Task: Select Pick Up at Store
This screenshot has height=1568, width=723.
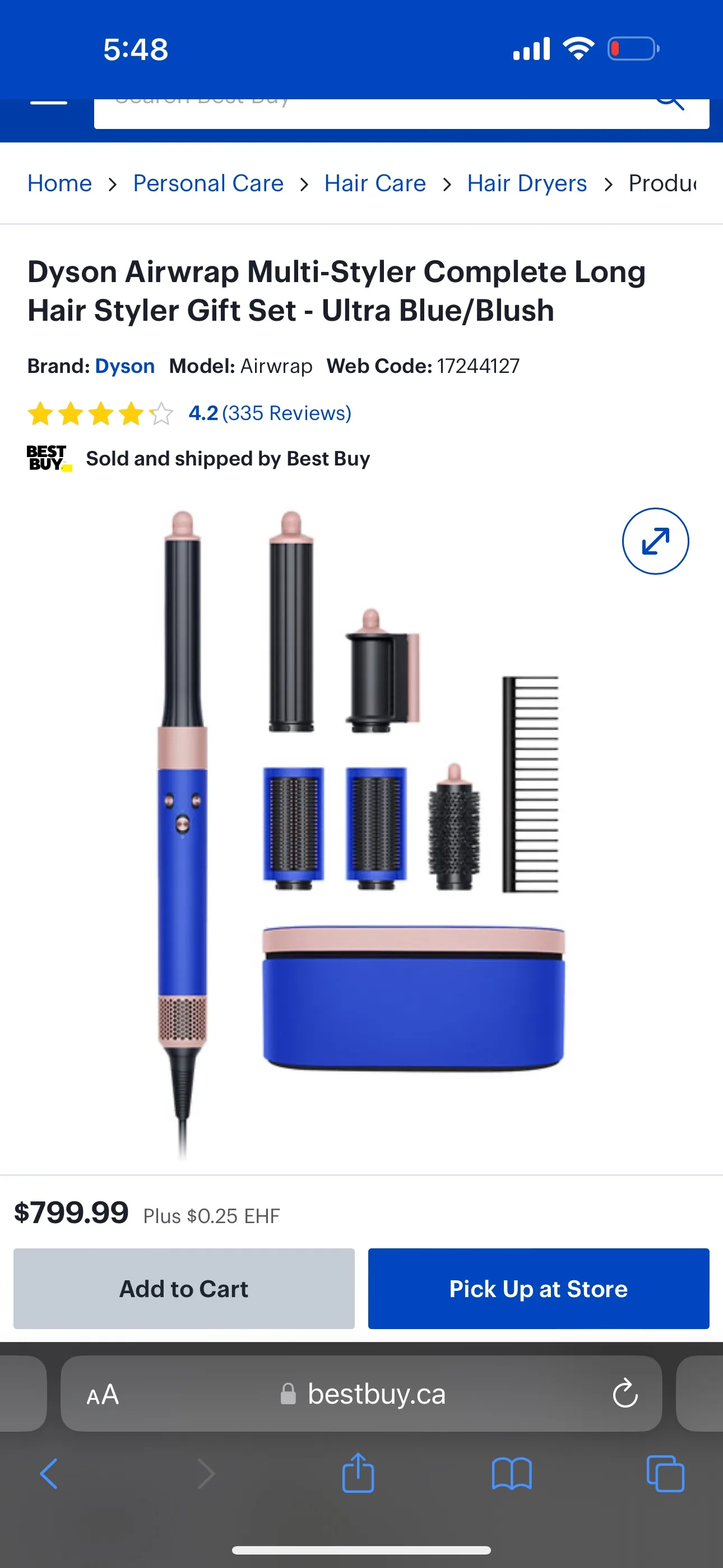Action: coord(538,1289)
